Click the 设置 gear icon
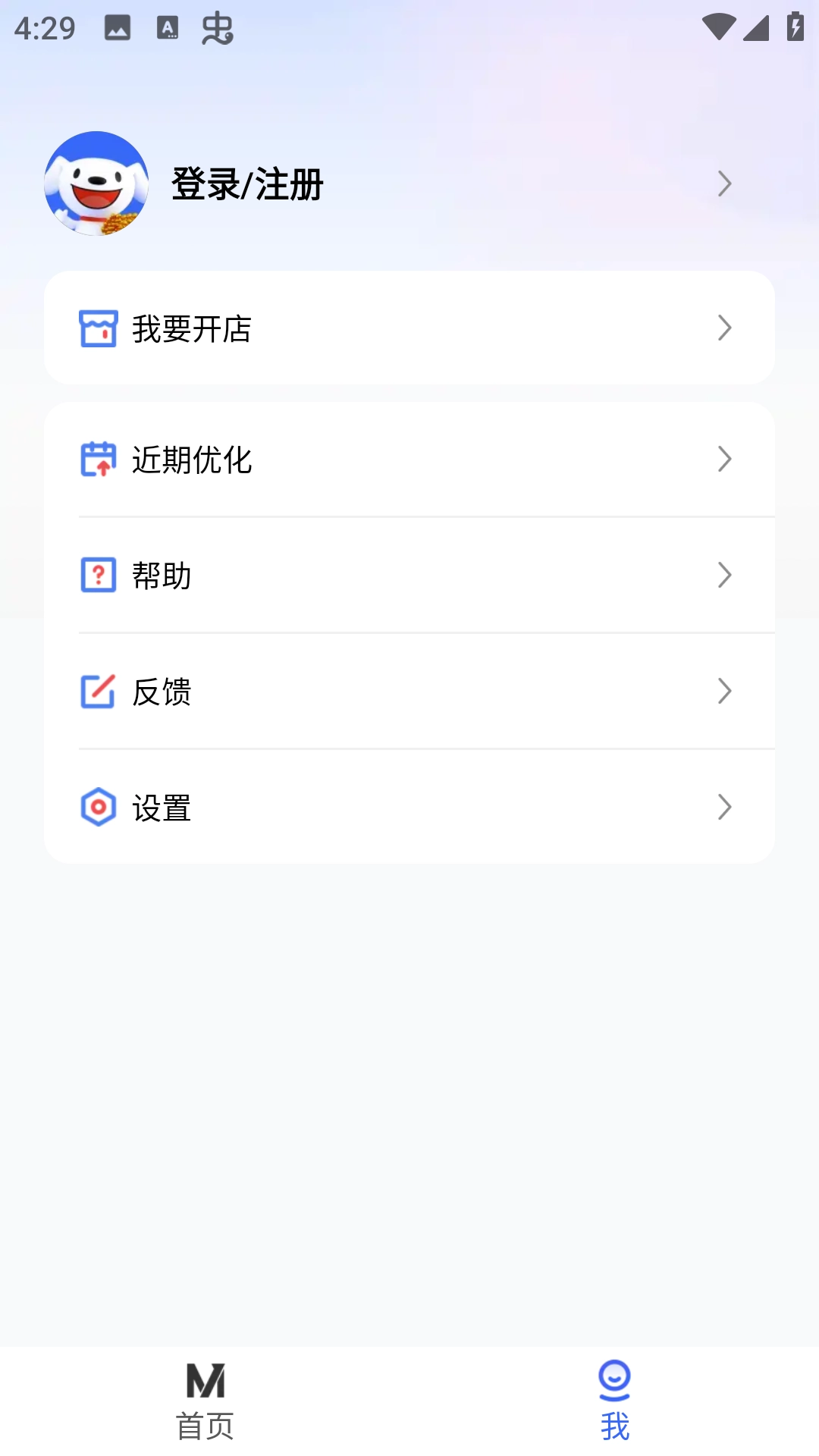Image resolution: width=819 pixels, height=1456 pixels. pyautogui.click(x=97, y=808)
